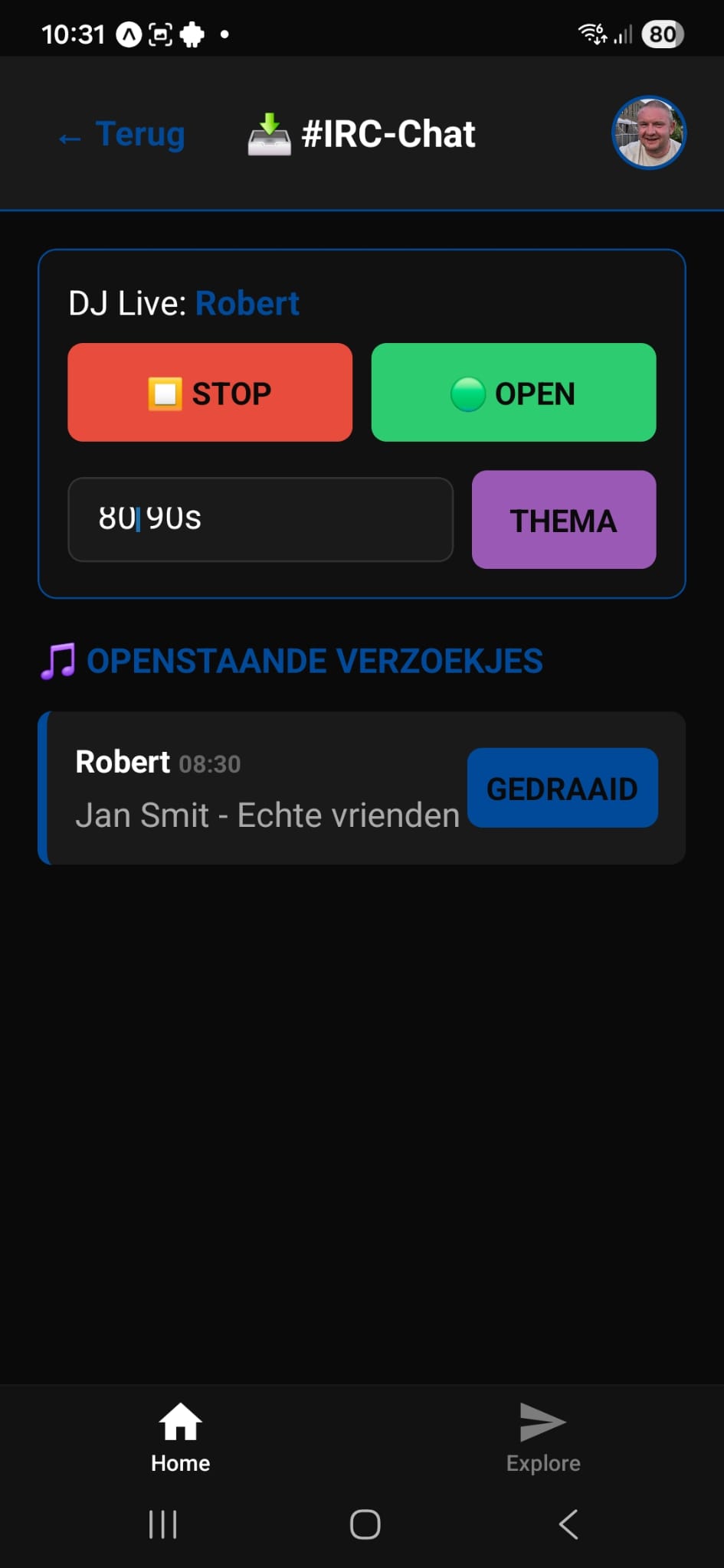This screenshot has width=724, height=1568.
Task: Open requests with the OPEN button
Action: point(513,393)
